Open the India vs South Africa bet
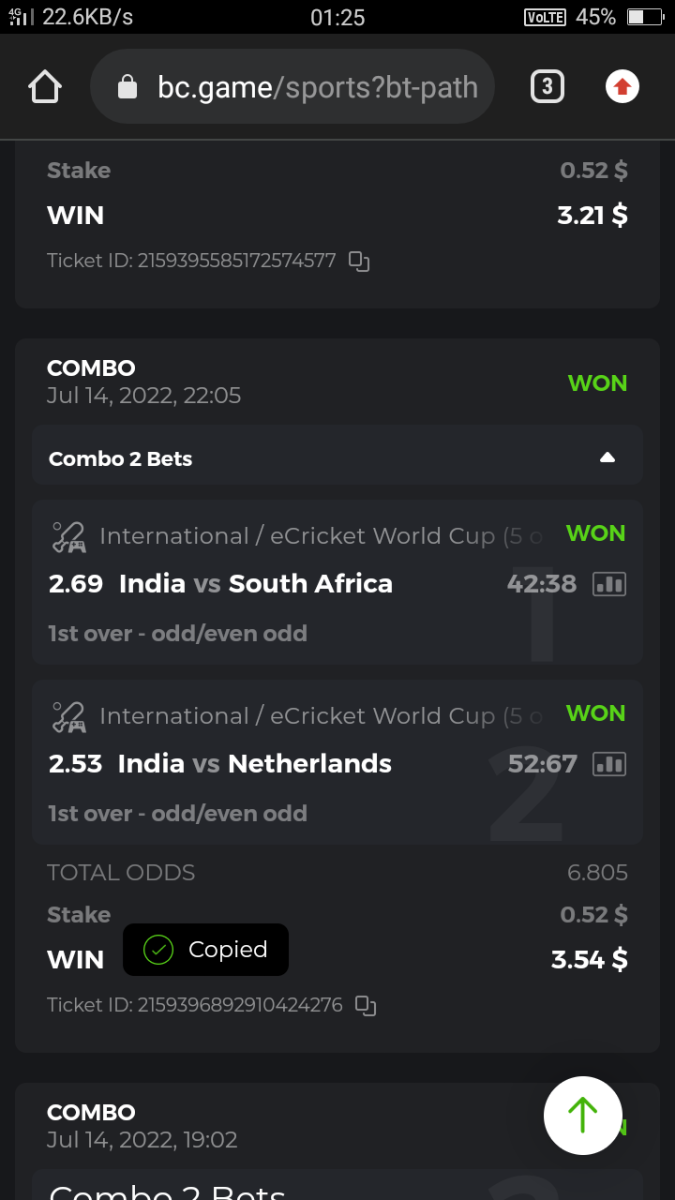675x1200 pixels. pyautogui.click(x=255, y=584)
